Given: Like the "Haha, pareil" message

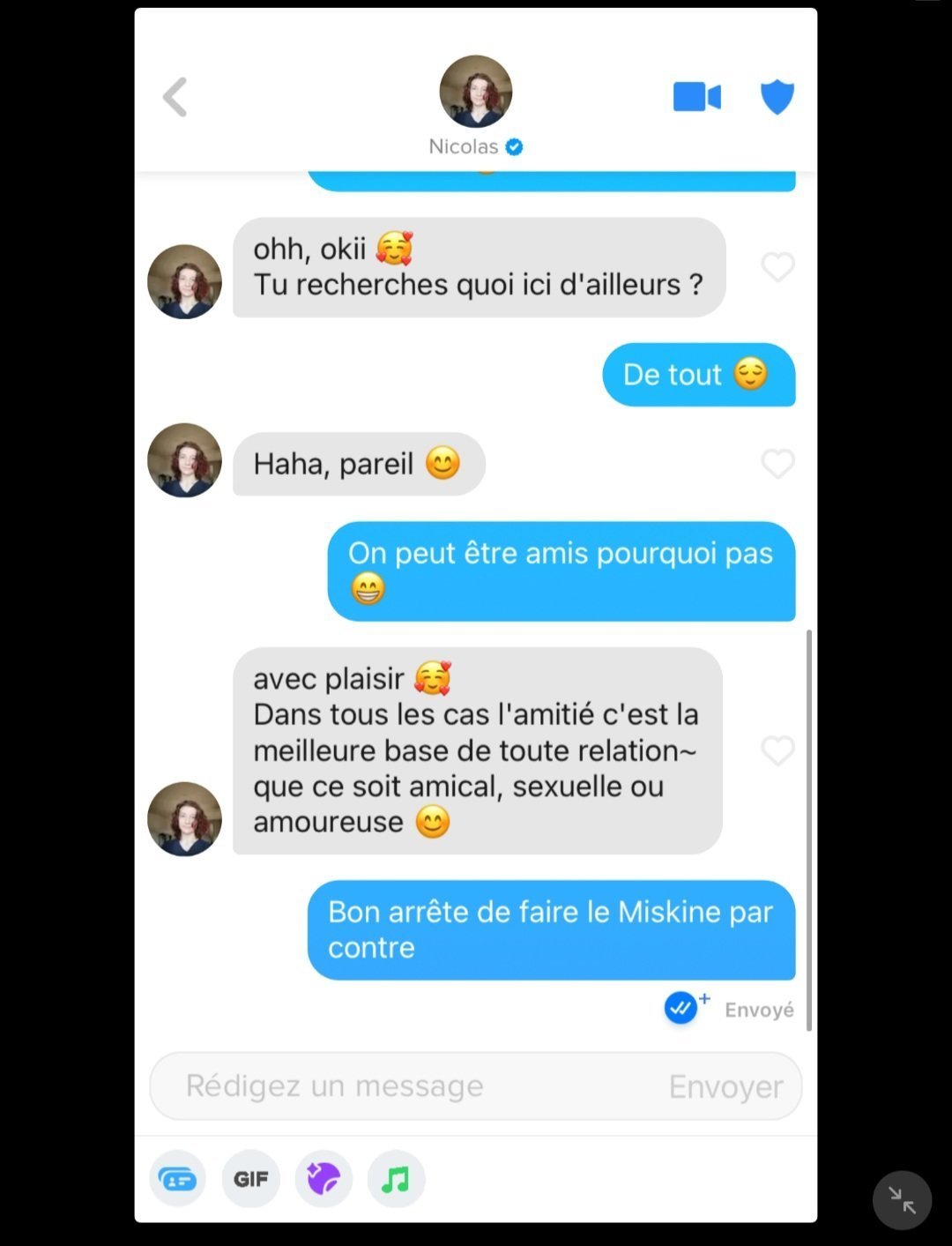Looking at the screenshot, I should click(777, 464).
